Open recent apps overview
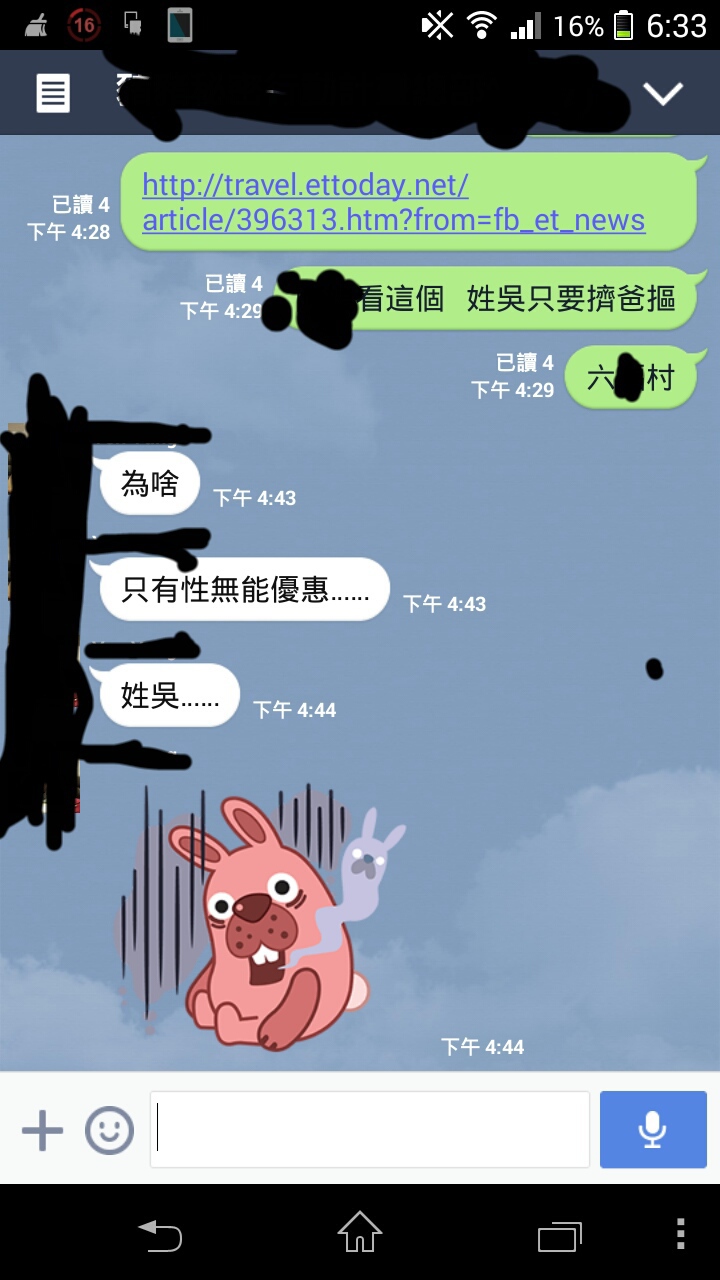The image size is (720, 1280). (x=560, y=1234)
